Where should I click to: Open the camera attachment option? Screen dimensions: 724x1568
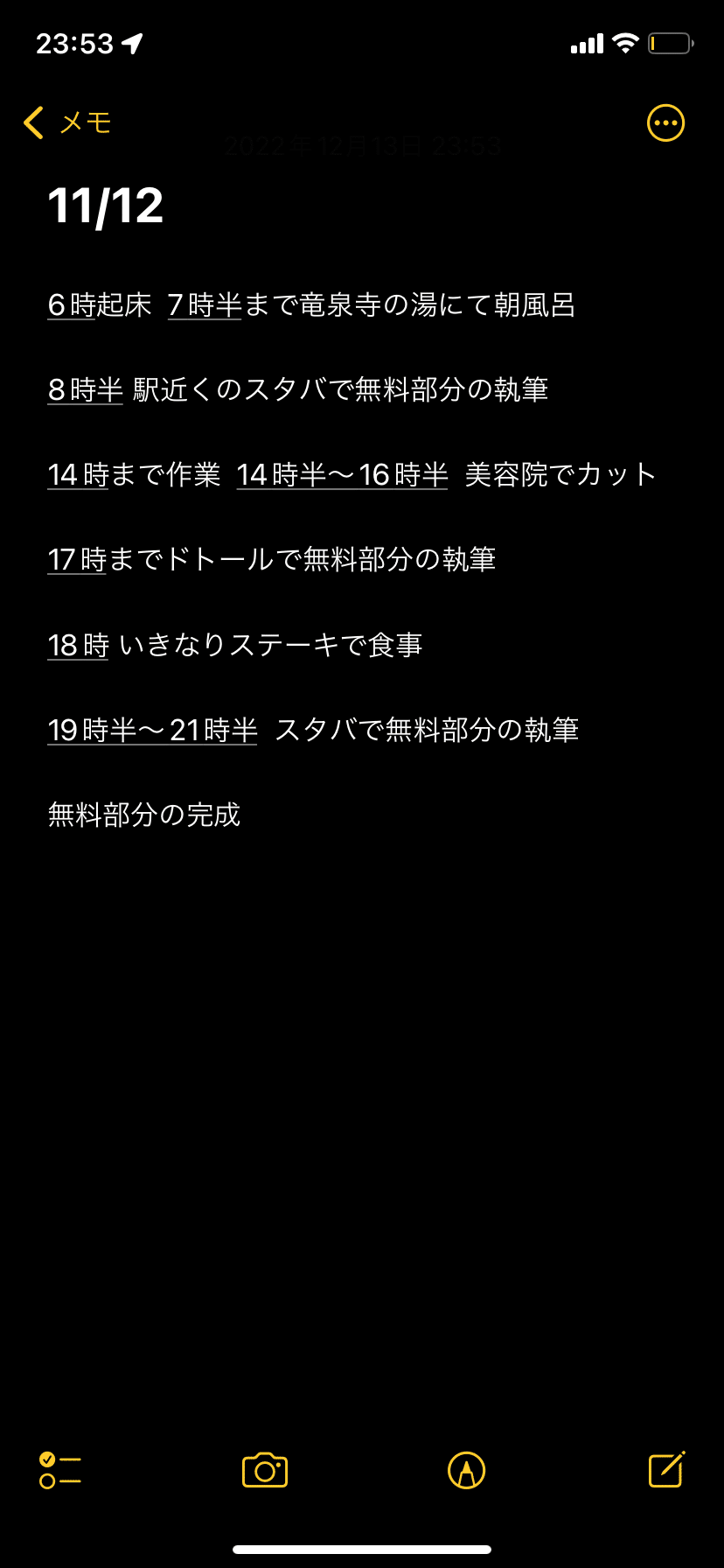coord(265,1470)
